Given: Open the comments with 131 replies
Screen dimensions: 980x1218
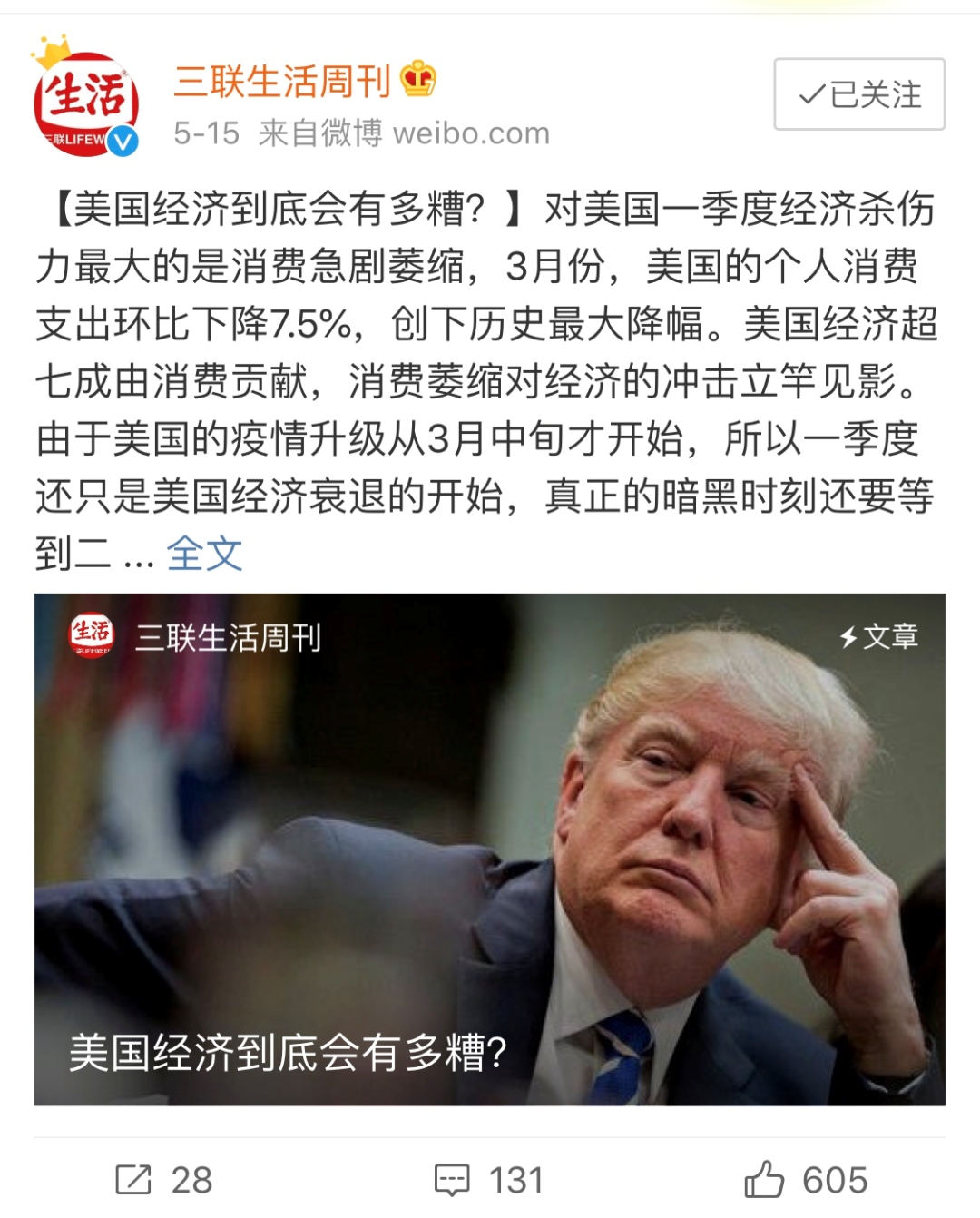Looking at the screenshot, I should (x=489, y=1179).
